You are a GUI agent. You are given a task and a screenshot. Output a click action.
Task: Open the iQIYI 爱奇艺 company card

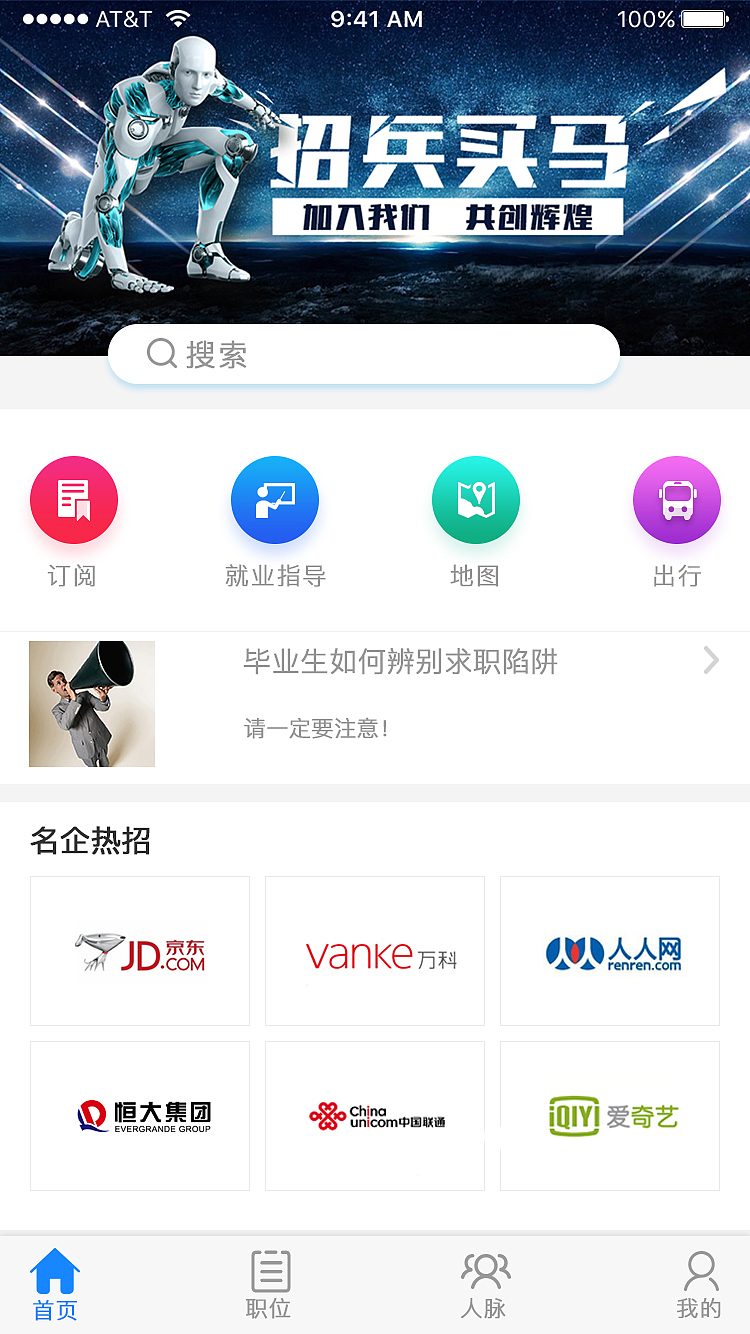tap(610, 1116)
